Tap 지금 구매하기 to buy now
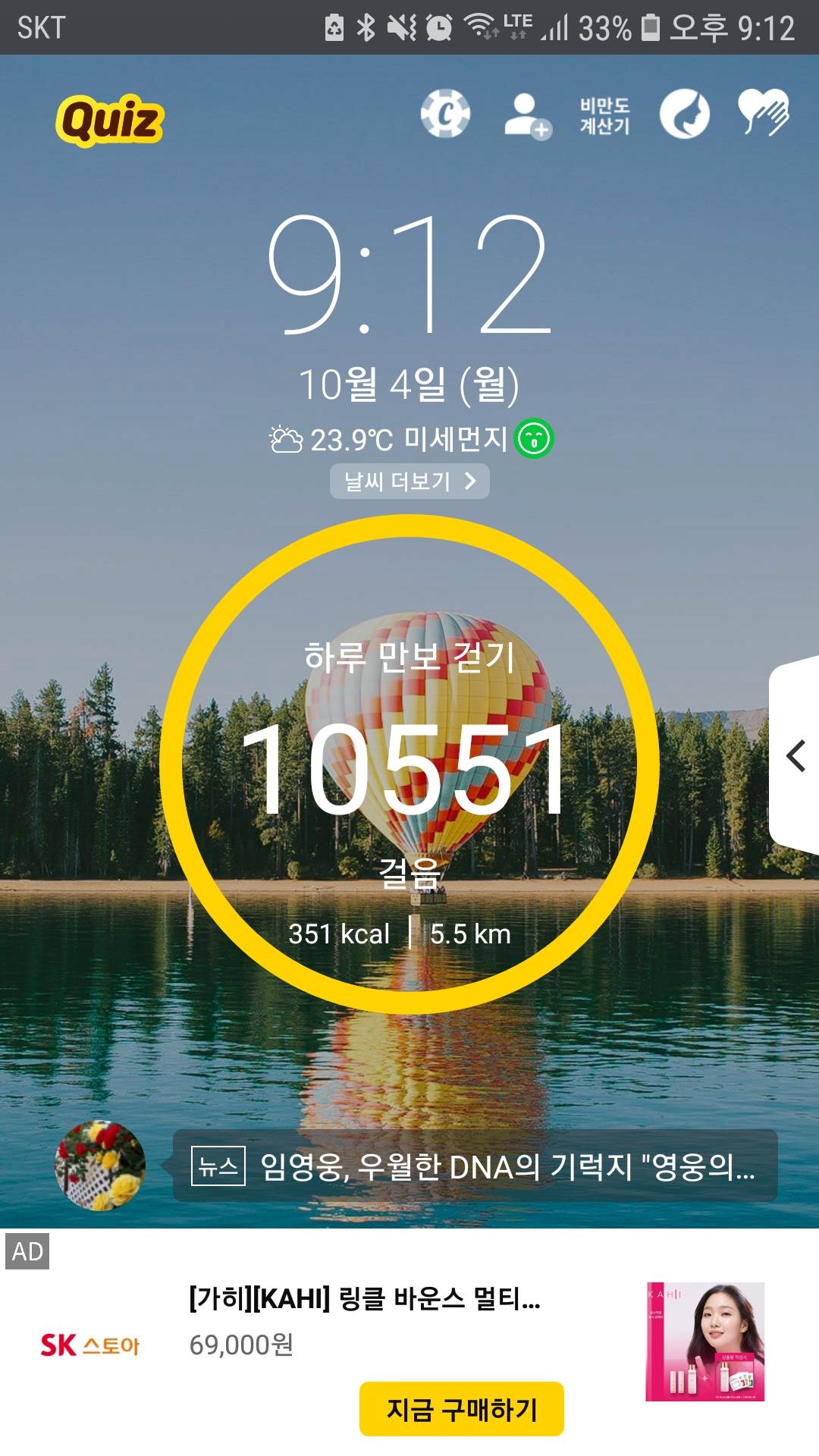The image size is (819, 1456). tap(461, 1409)
